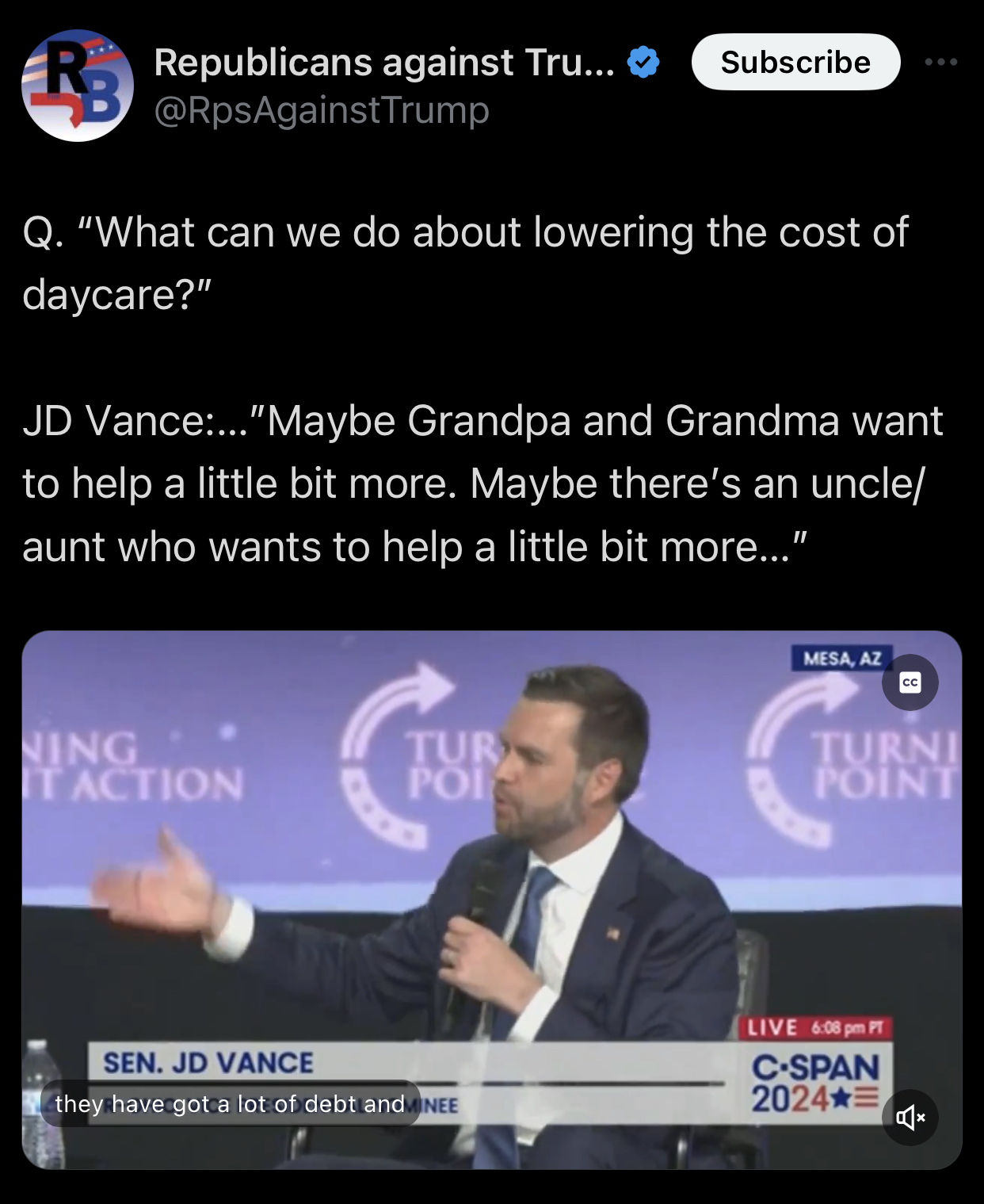Viewport: 984px width, 1204px height.
Task: Unmute the video sound
Action: 910,1118
